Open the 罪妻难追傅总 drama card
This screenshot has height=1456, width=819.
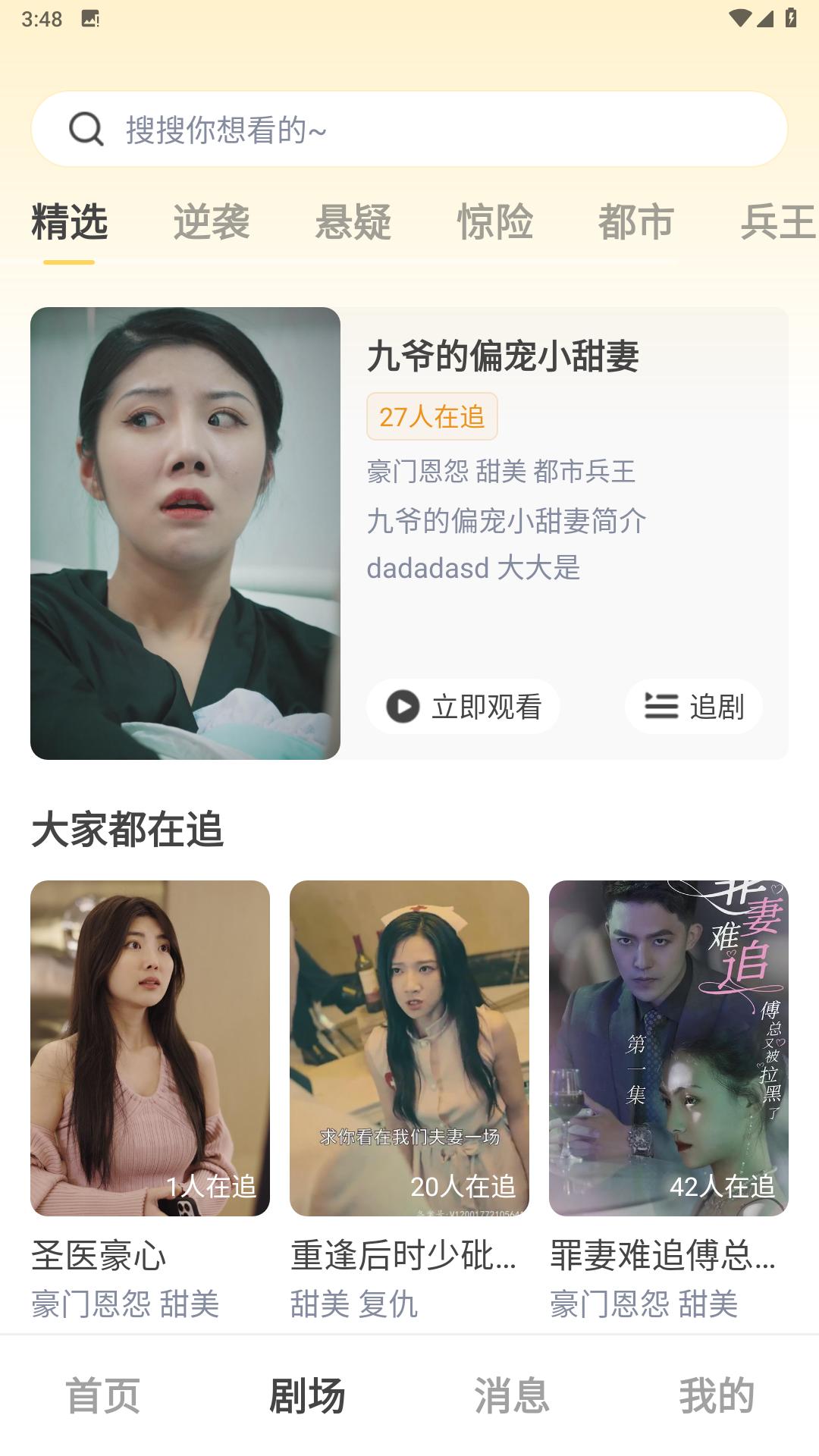pos(668,1048)
